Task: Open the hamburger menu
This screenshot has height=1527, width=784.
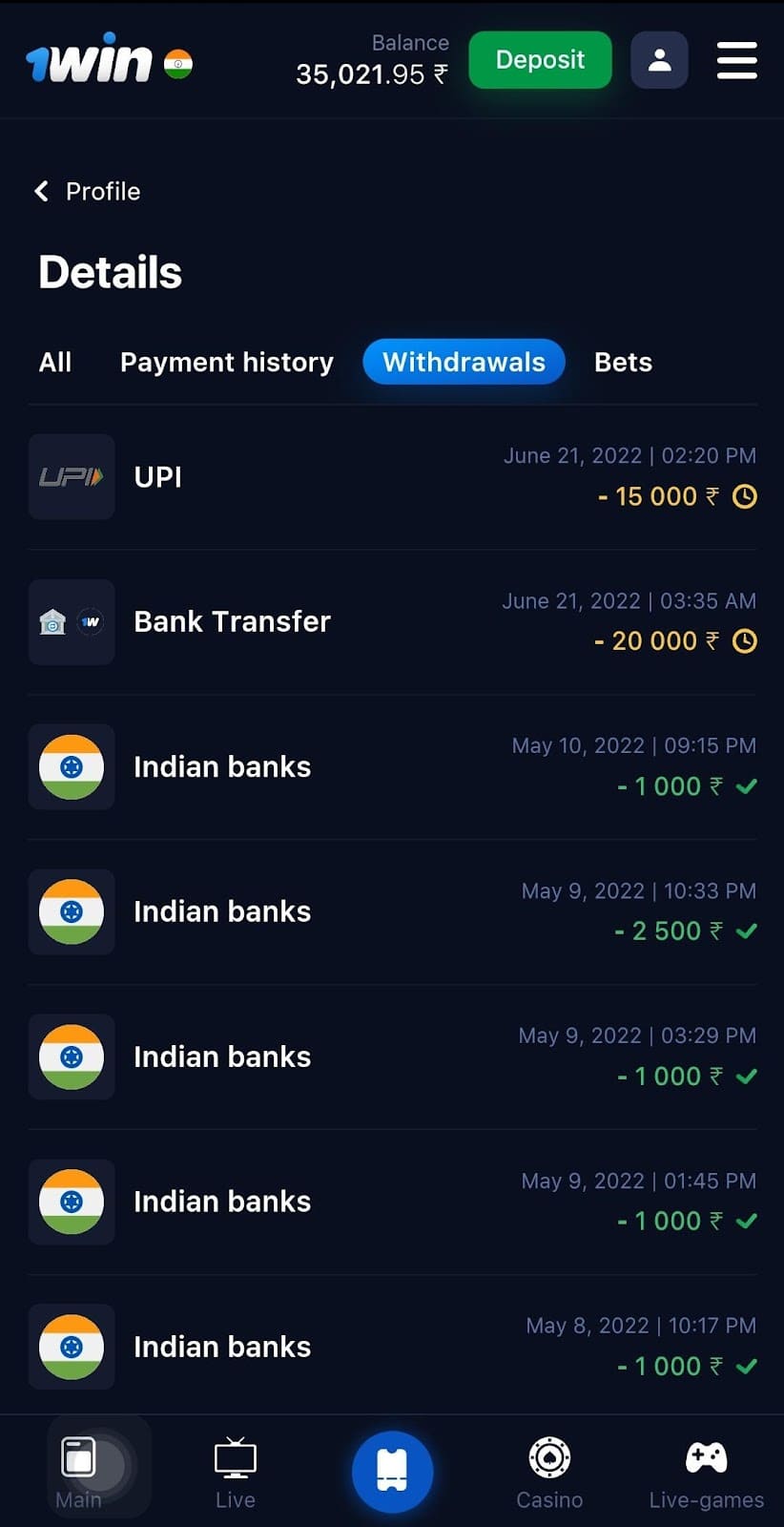Action: coord(736,60)
